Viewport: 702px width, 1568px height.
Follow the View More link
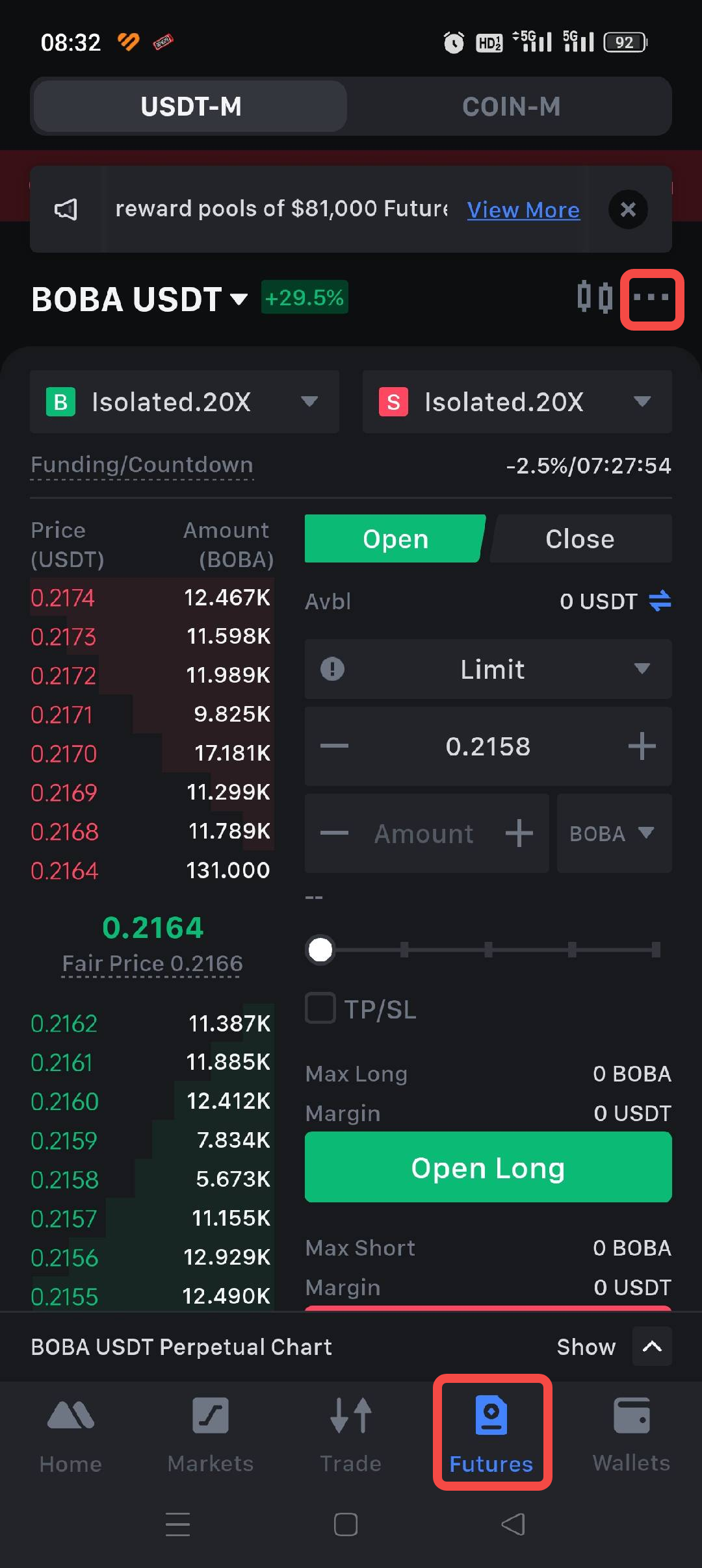tap(523, 210)
